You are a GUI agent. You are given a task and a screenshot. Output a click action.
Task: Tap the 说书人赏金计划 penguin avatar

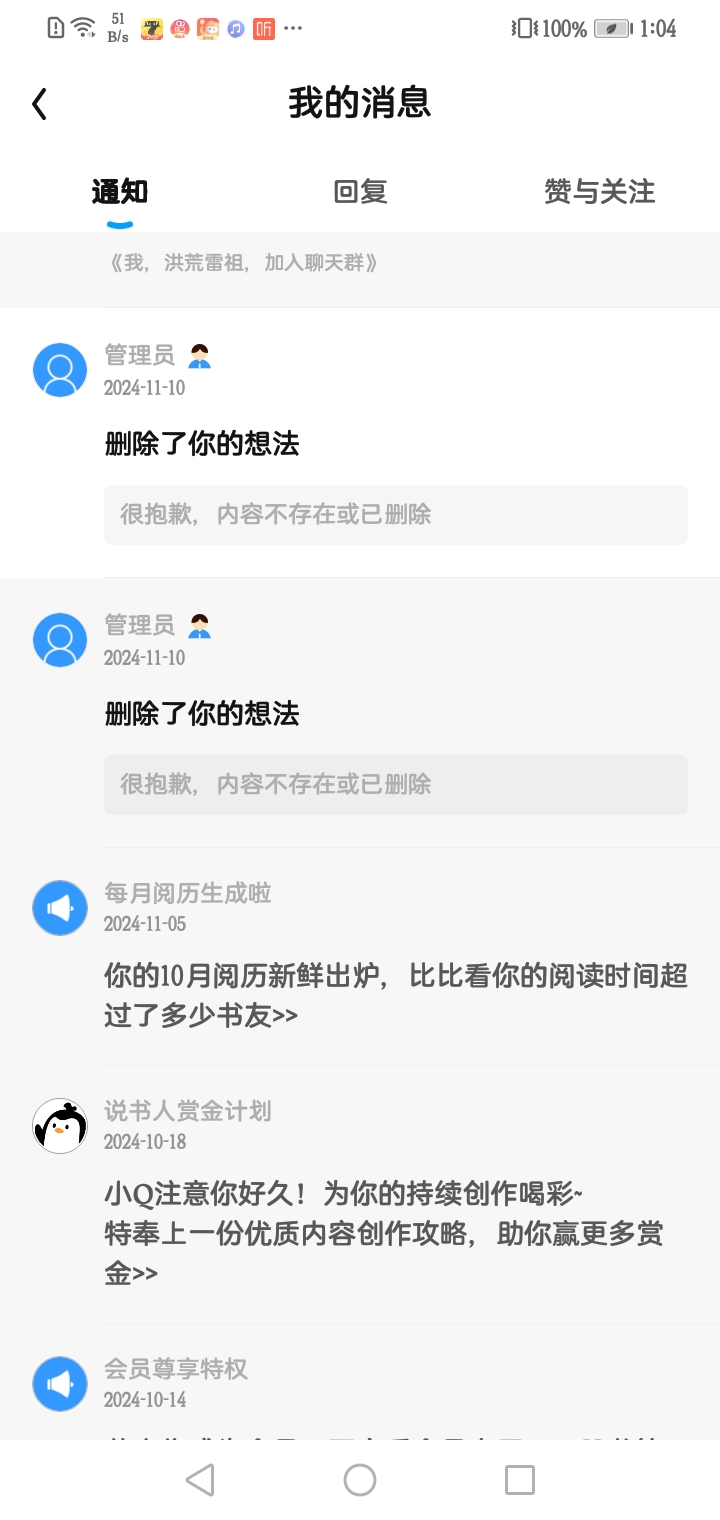pyautogui.click(x=60, y=1126)
